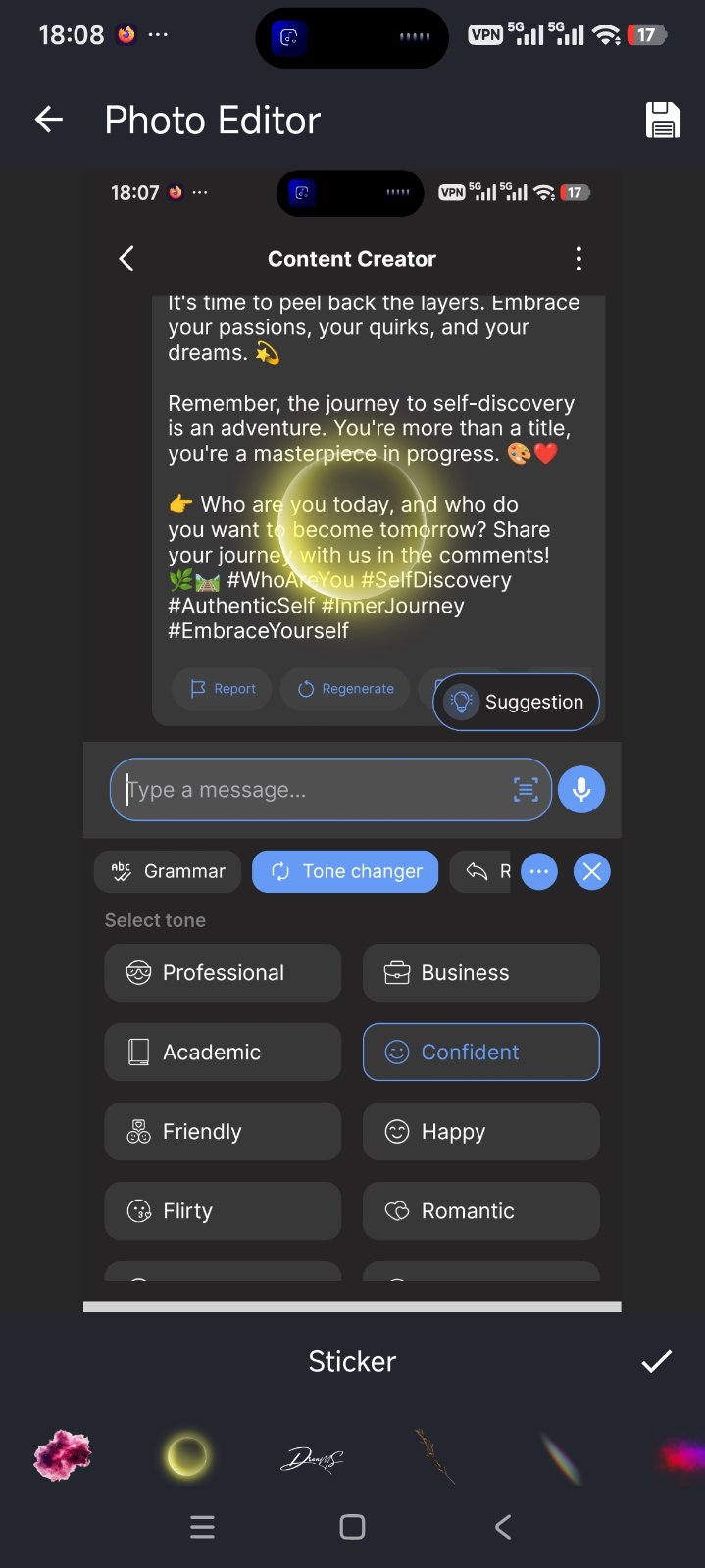Save the edited photo with the disk icon

[663, 121]
